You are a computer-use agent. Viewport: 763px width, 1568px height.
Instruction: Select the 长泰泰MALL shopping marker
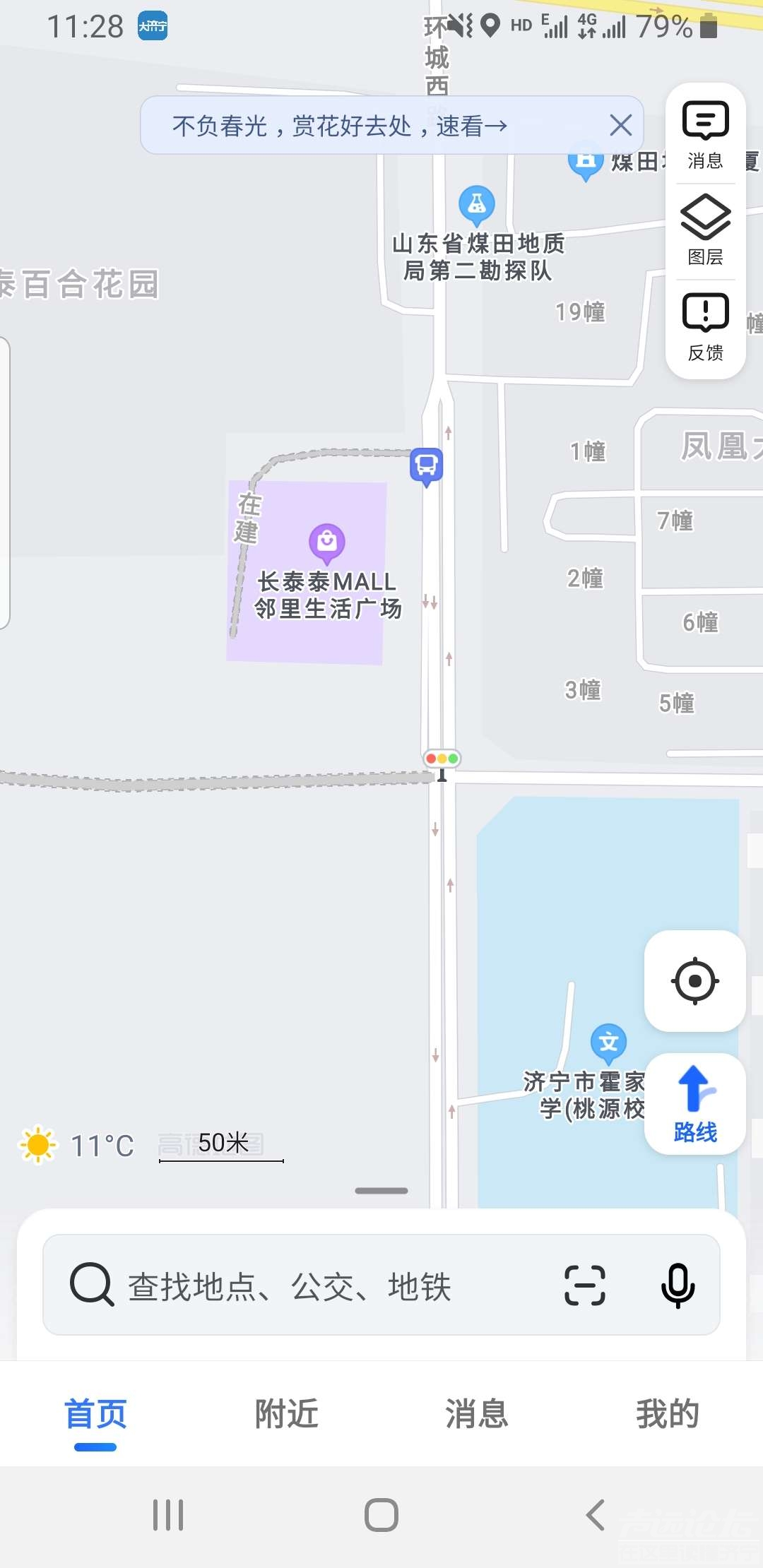point(327,541)
